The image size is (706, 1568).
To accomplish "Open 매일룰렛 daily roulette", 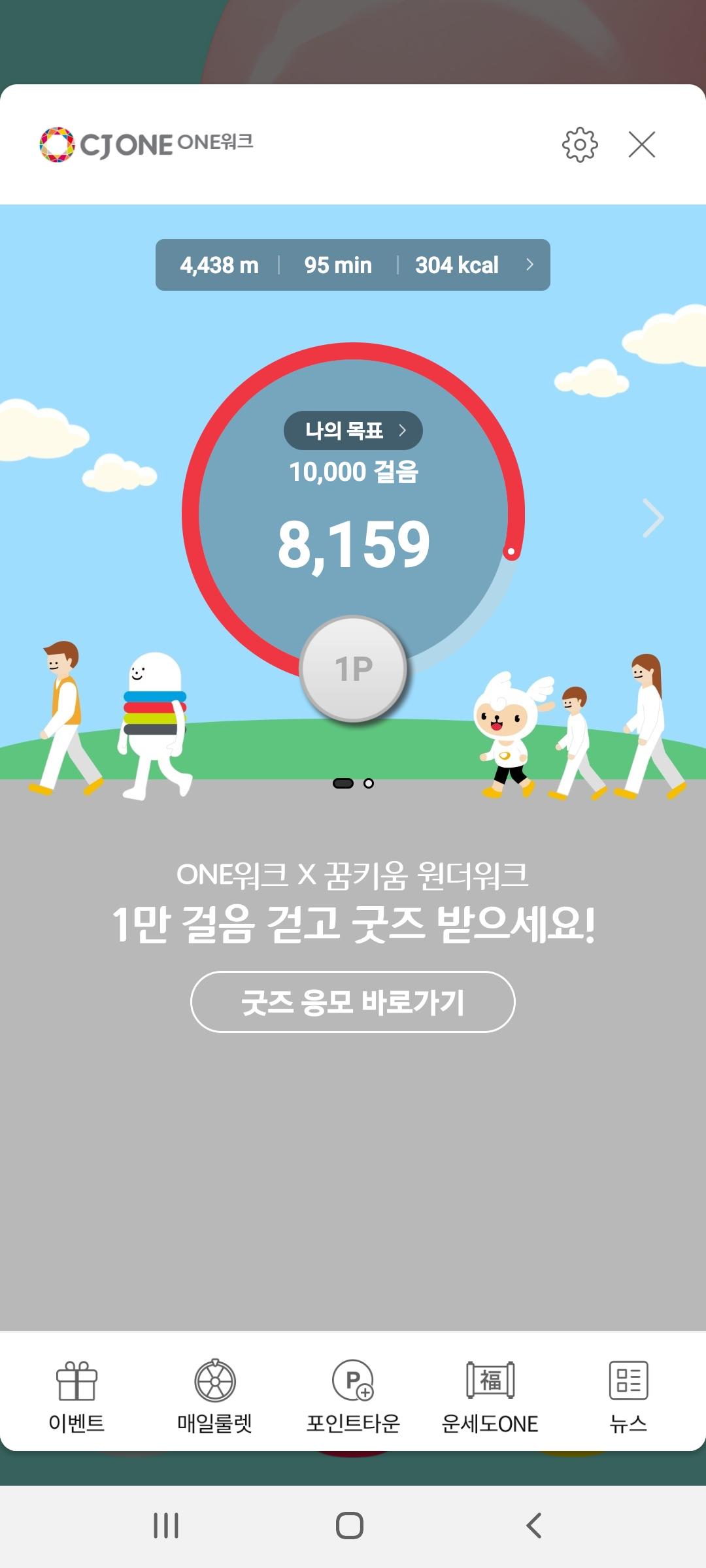I will tap(215, 1395).
